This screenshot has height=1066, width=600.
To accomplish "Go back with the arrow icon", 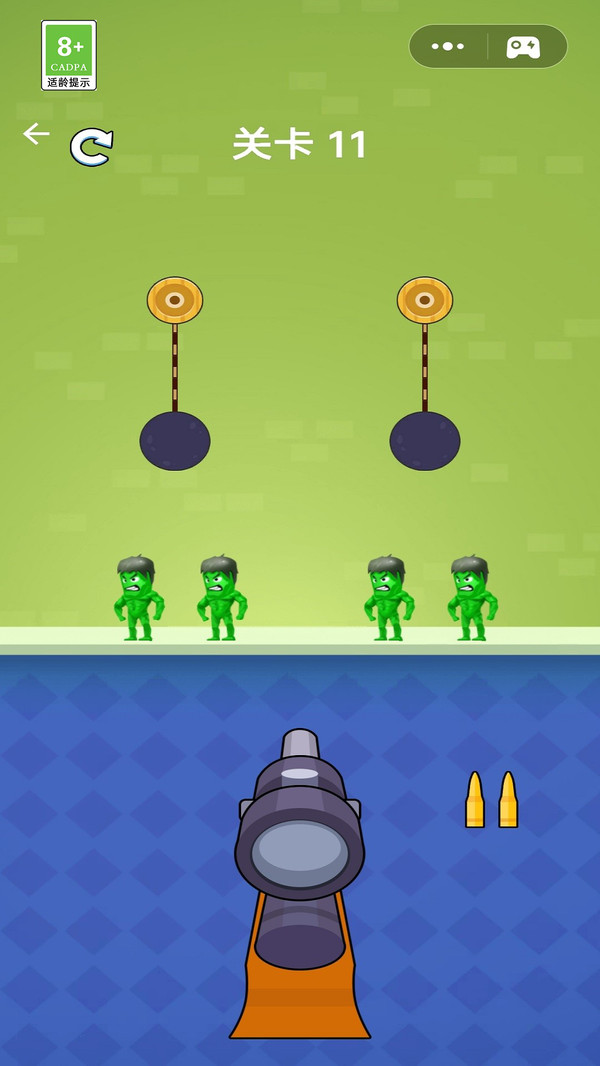I will [x=36, y=134].
